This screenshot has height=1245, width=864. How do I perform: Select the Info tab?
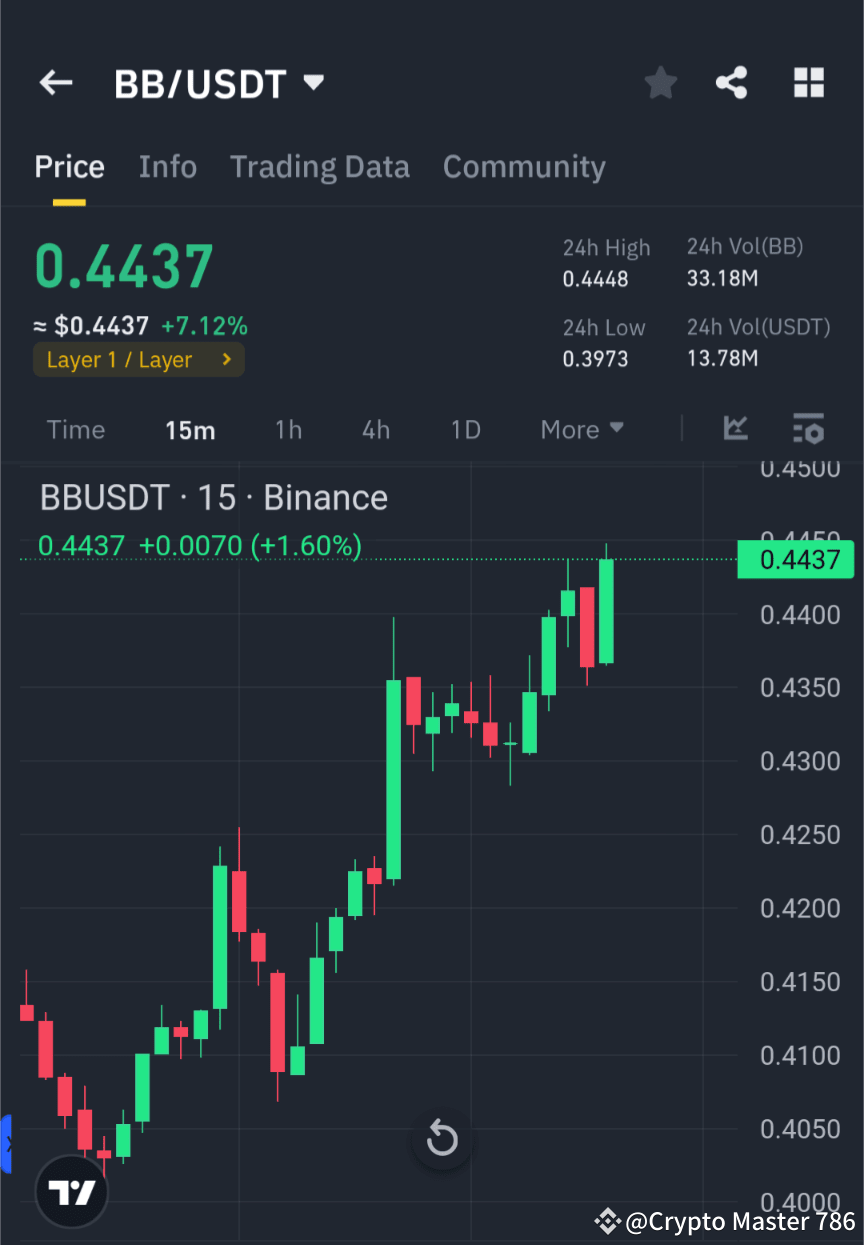click(167, 167)
